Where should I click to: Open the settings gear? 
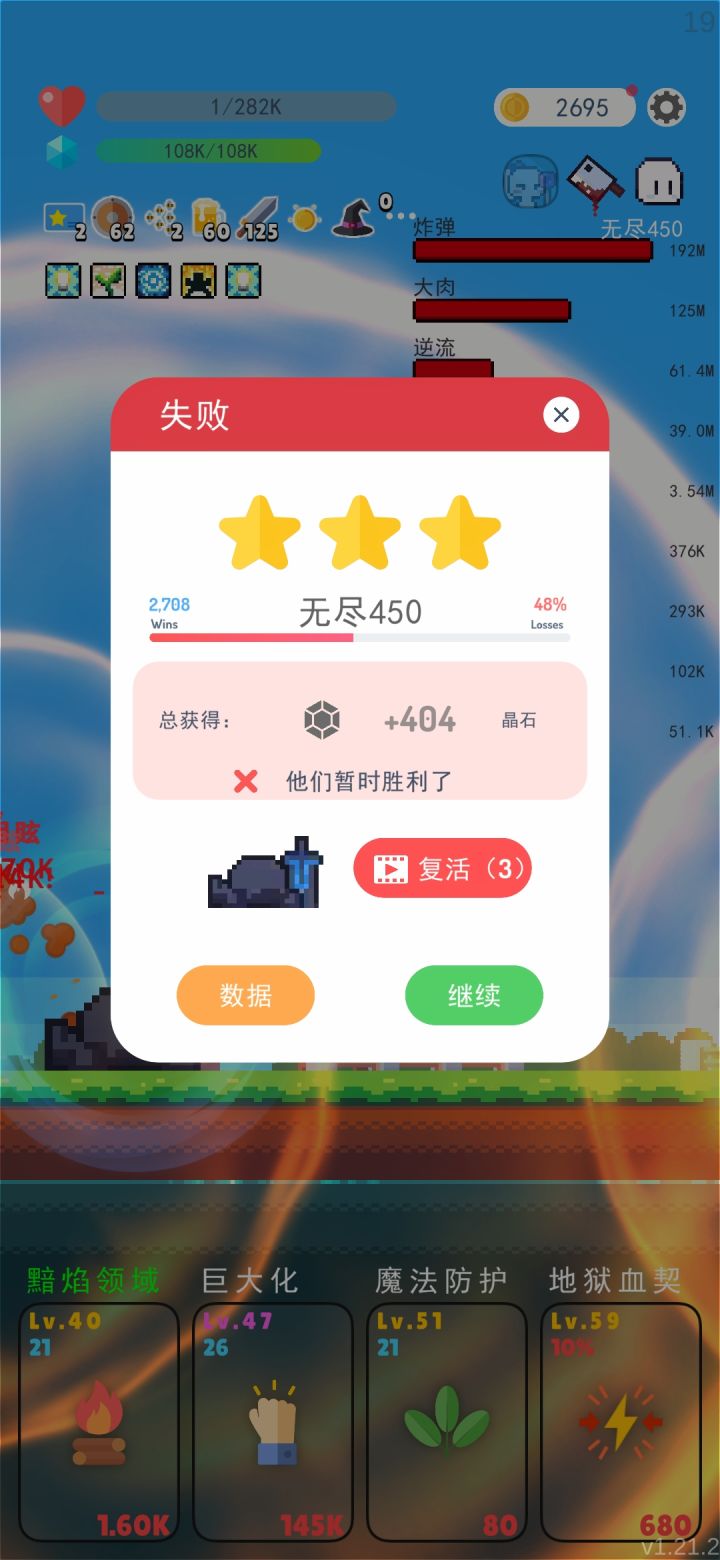coord(667,107)
